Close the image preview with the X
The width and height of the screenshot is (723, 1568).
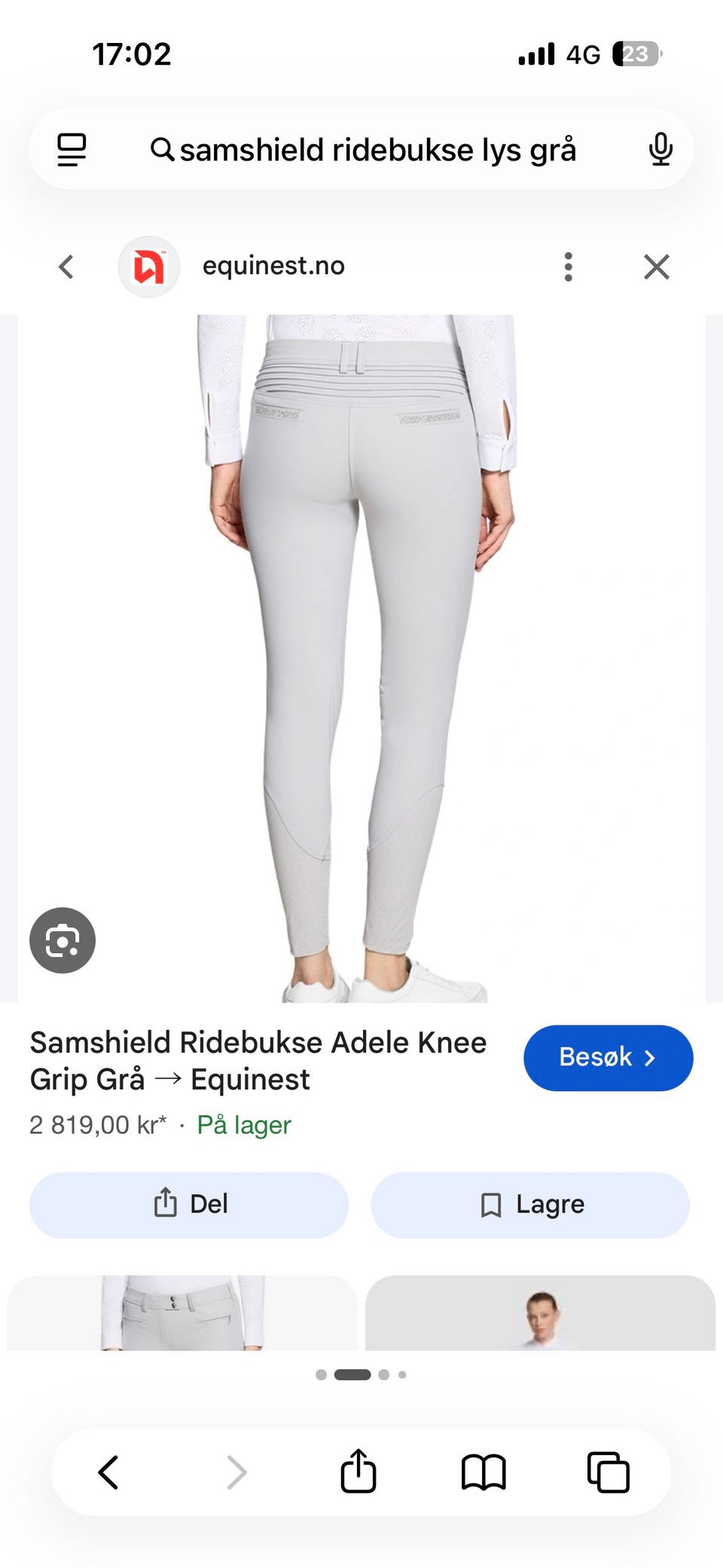click(657, 267)
